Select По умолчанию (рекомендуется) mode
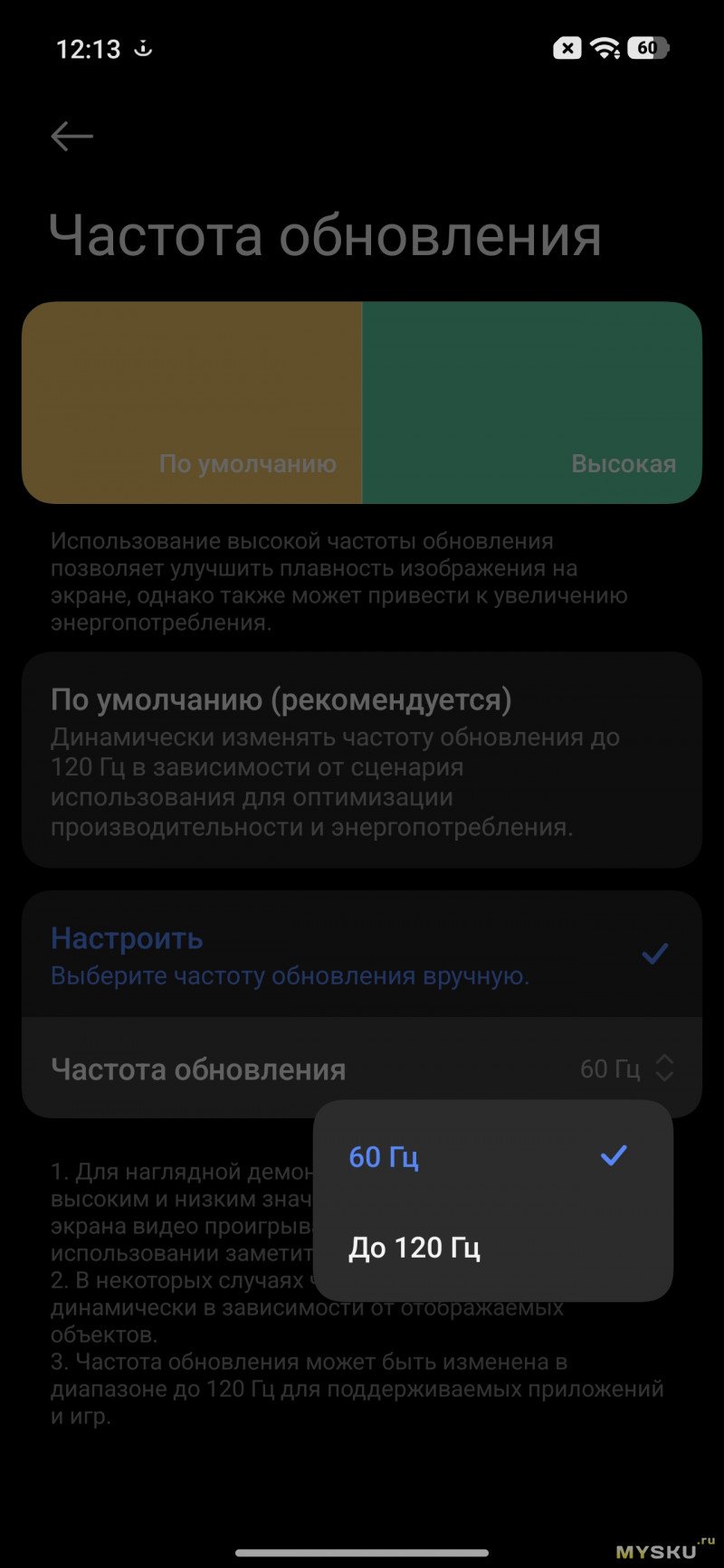The height and width of the screenshot is (1568, 724). click(362, 760)
